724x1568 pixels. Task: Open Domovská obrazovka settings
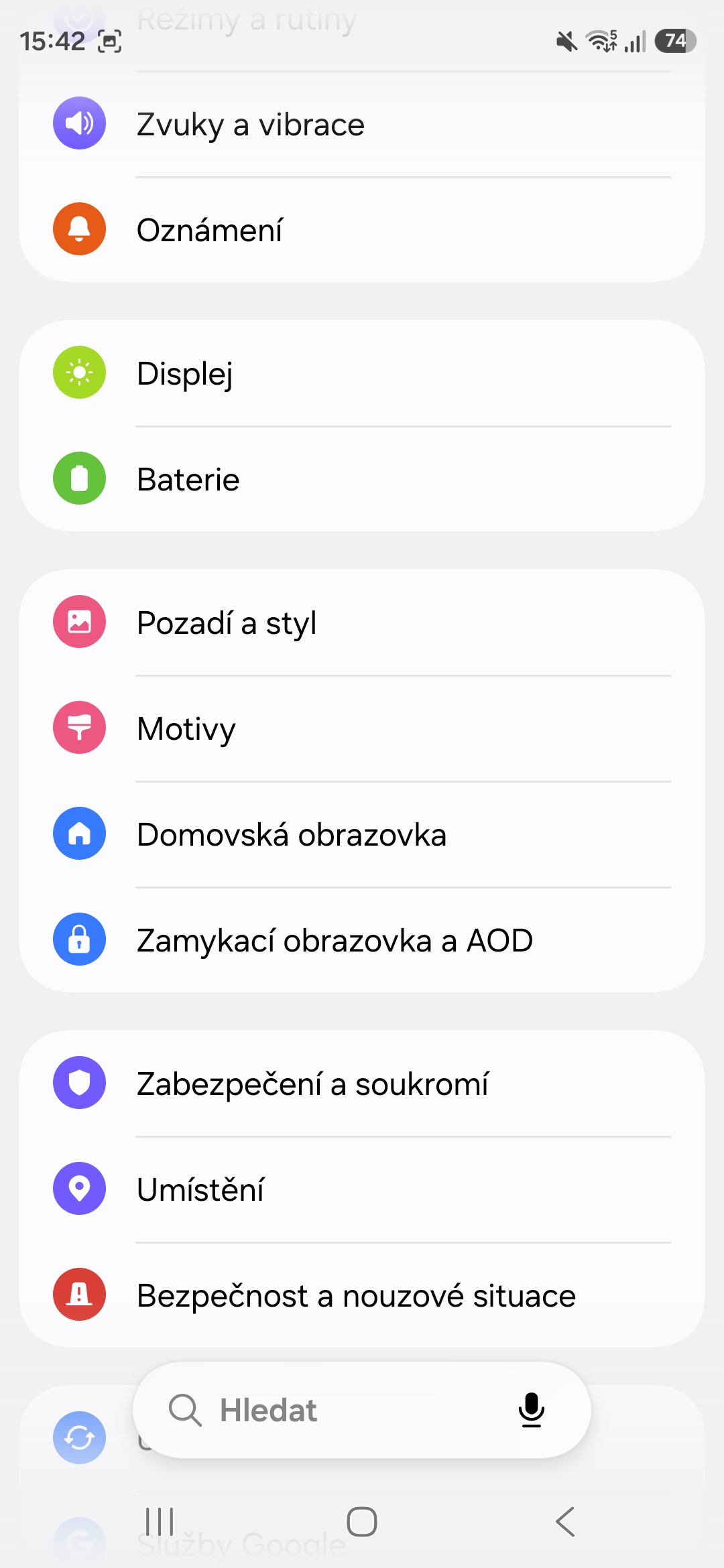(x=362, y=834)
